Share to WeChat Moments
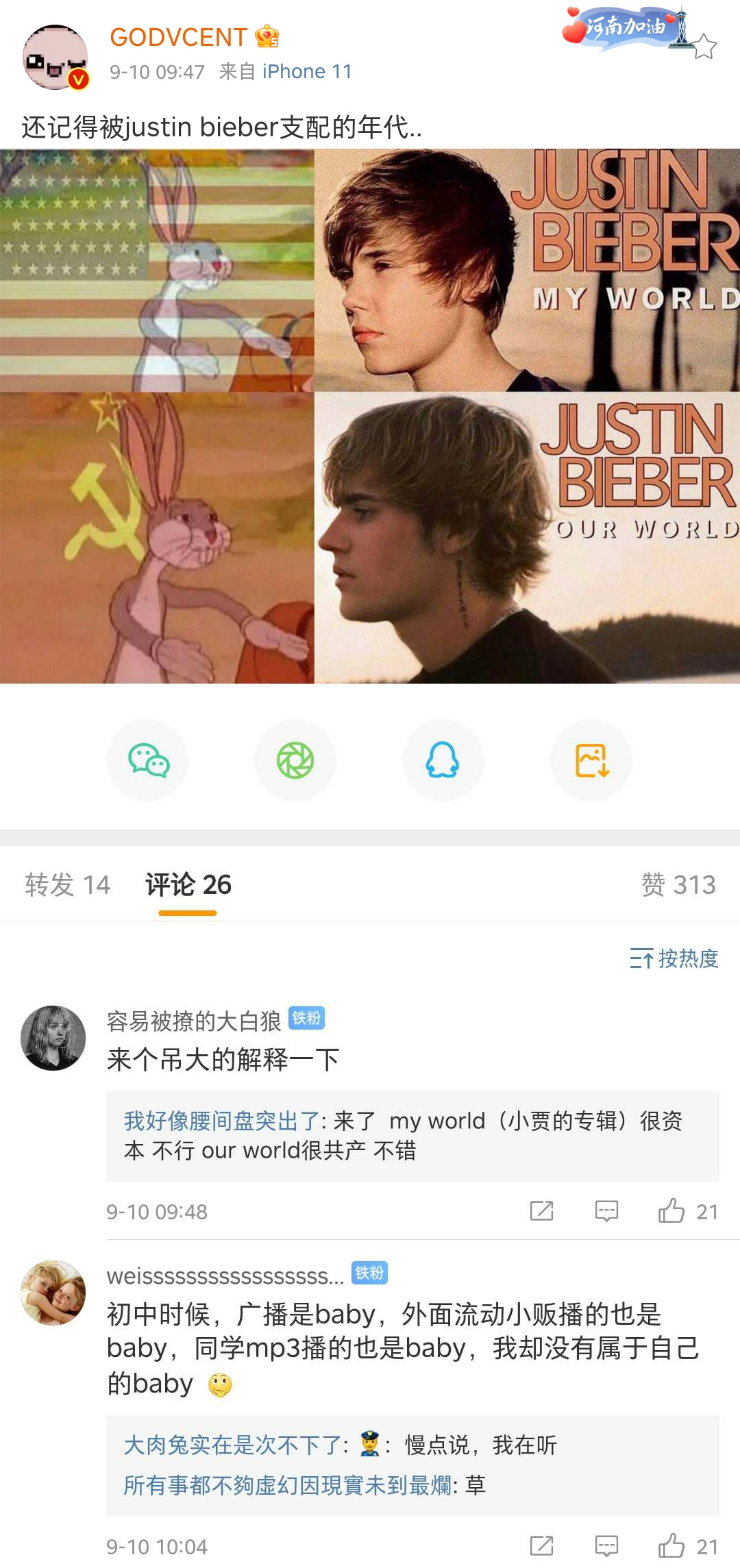740x1568 pixels. 295,760
